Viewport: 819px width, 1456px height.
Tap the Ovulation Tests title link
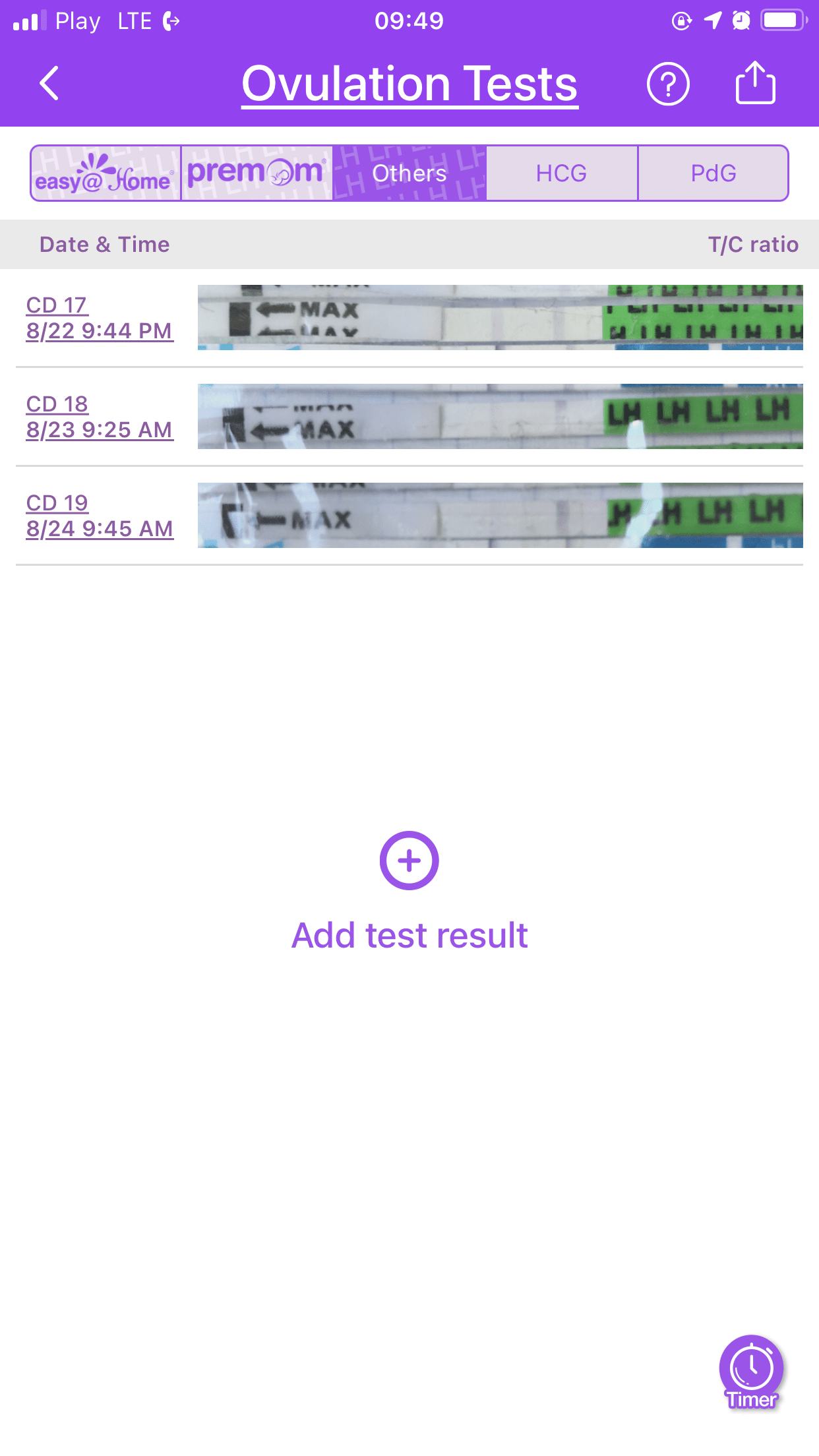(x=409, y=84)
